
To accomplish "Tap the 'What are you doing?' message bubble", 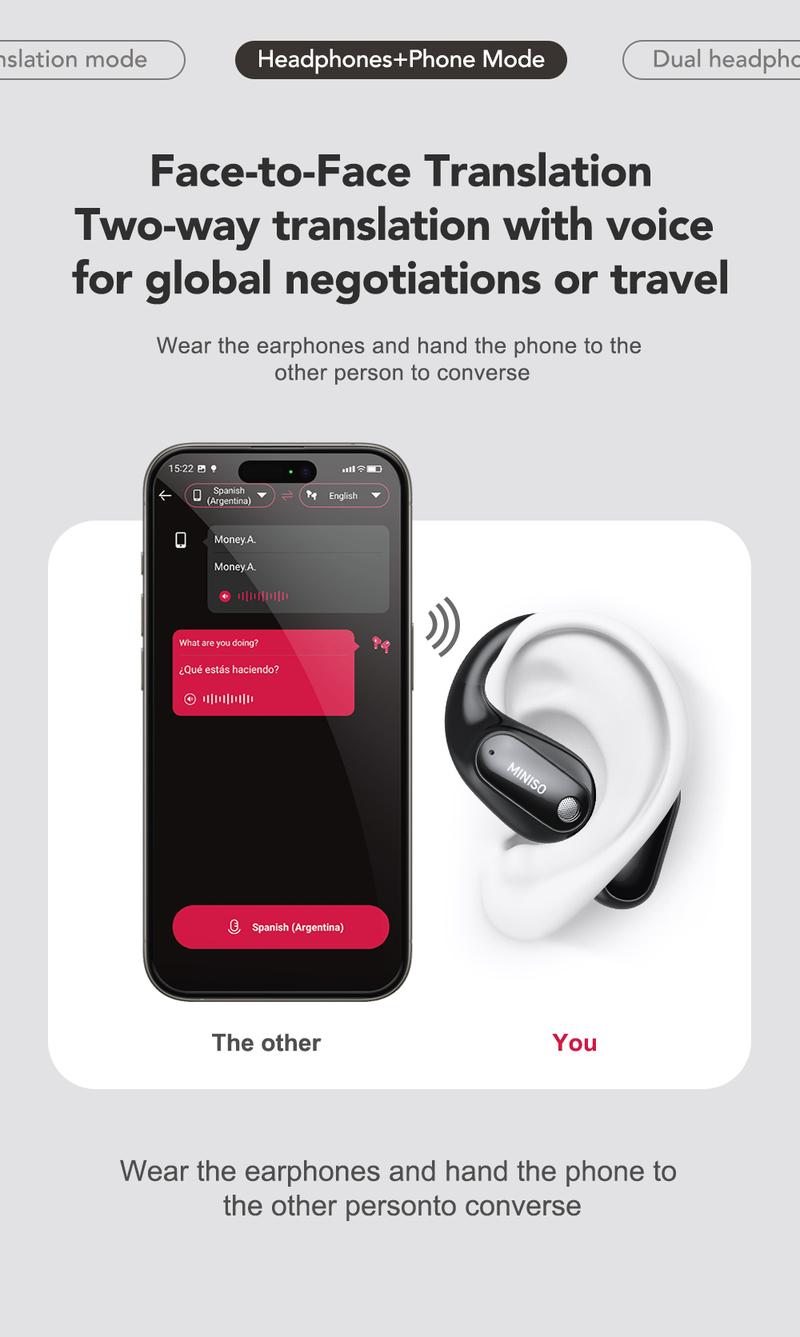I will coord(219,642).
